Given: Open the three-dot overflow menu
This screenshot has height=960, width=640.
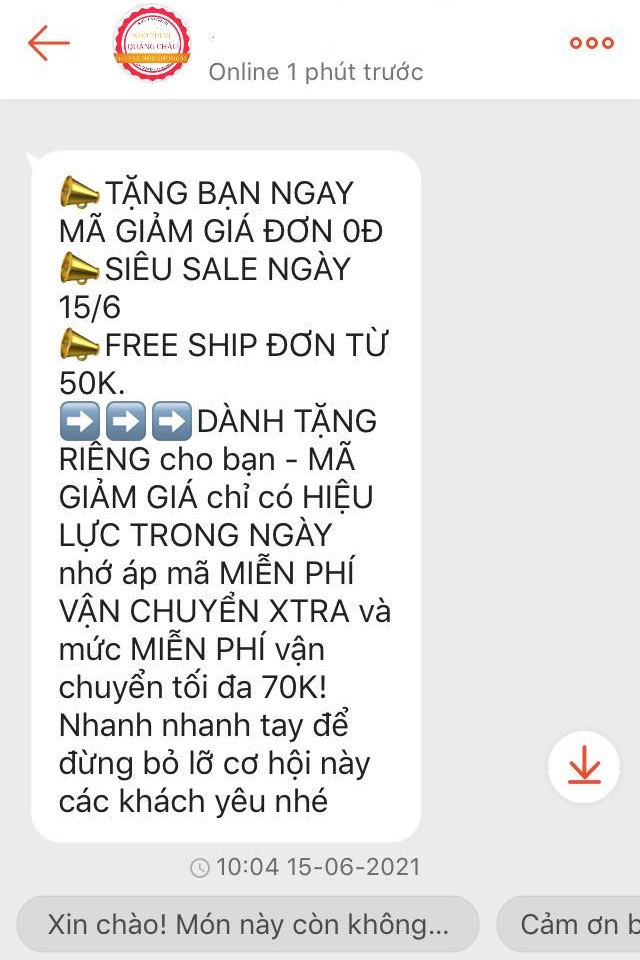Looking at the screenshot, I should (x=591, y=43).
